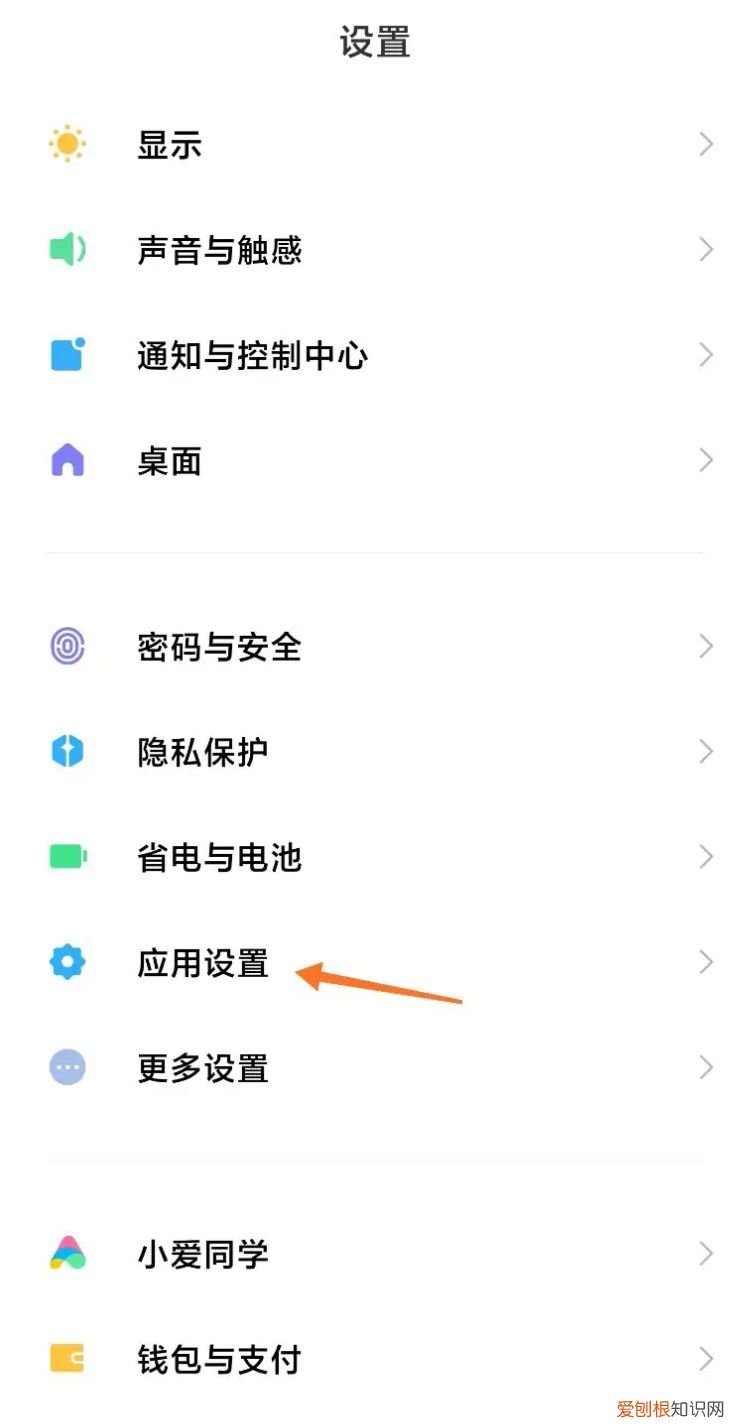Tap the Privacy Protection (隐私保护) shield icon
Image resolution: width=750 pixels, height=1428 pixels.
[65, 752]
